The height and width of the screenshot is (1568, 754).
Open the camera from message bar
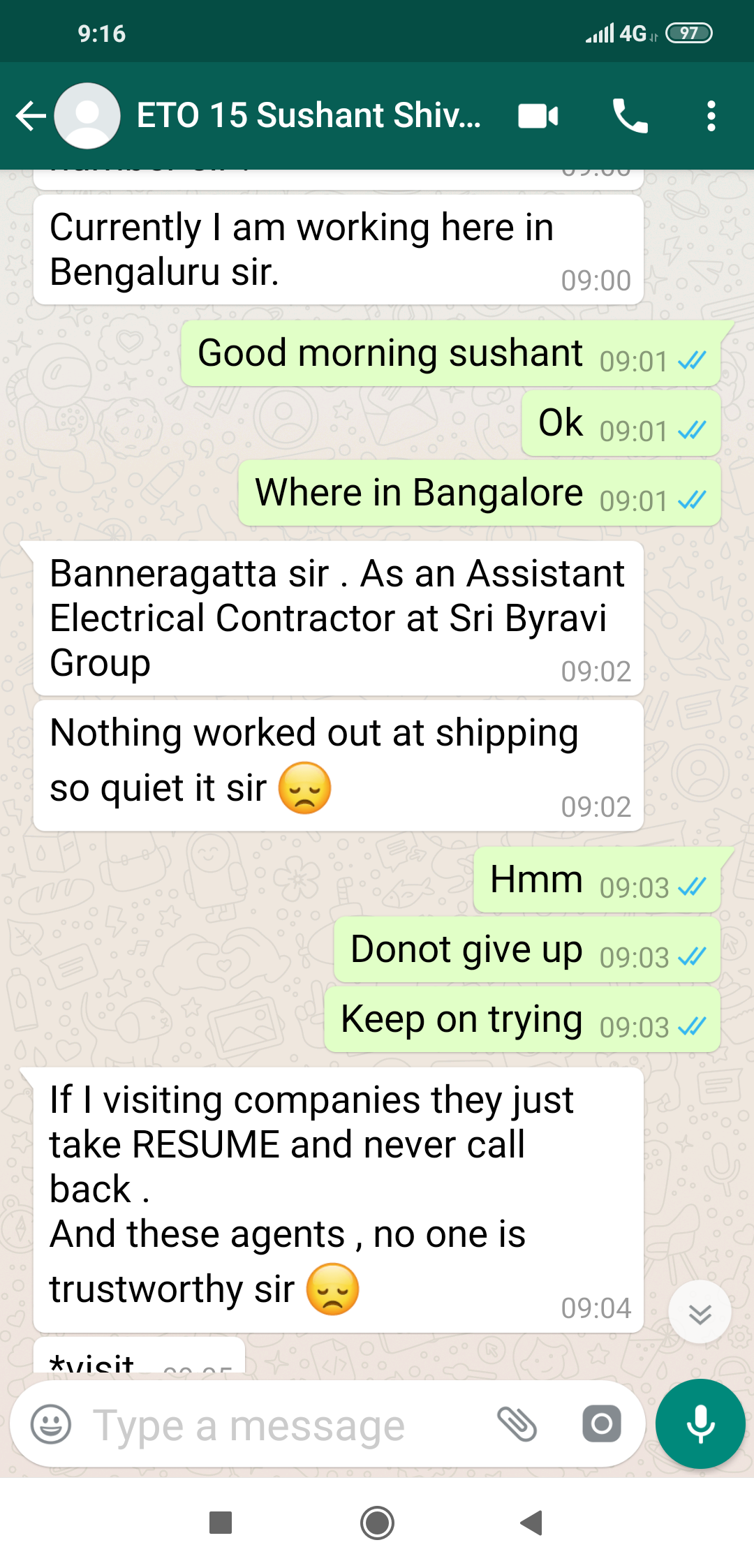(x=601, y=1424)
